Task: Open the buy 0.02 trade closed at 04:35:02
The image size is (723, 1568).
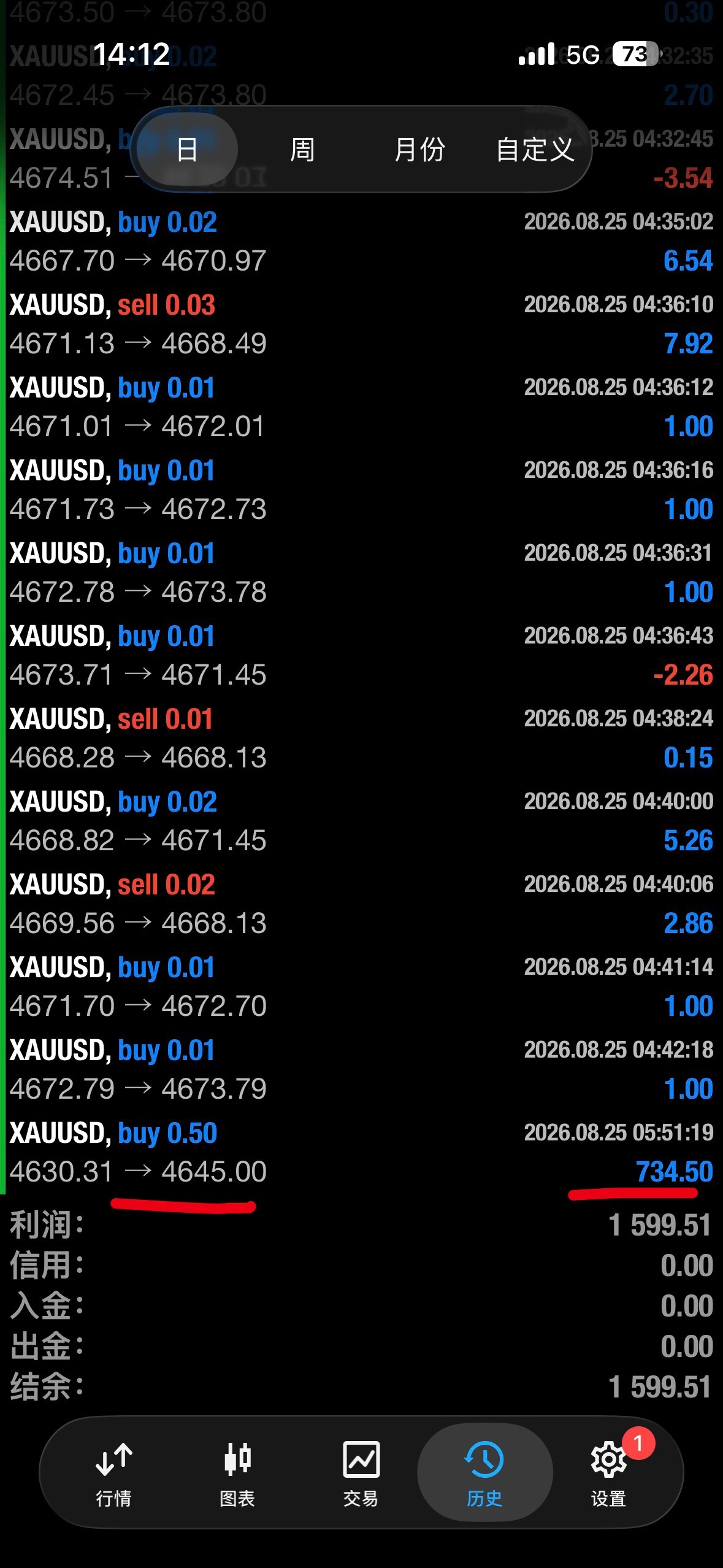Action: tap(361, 242)
